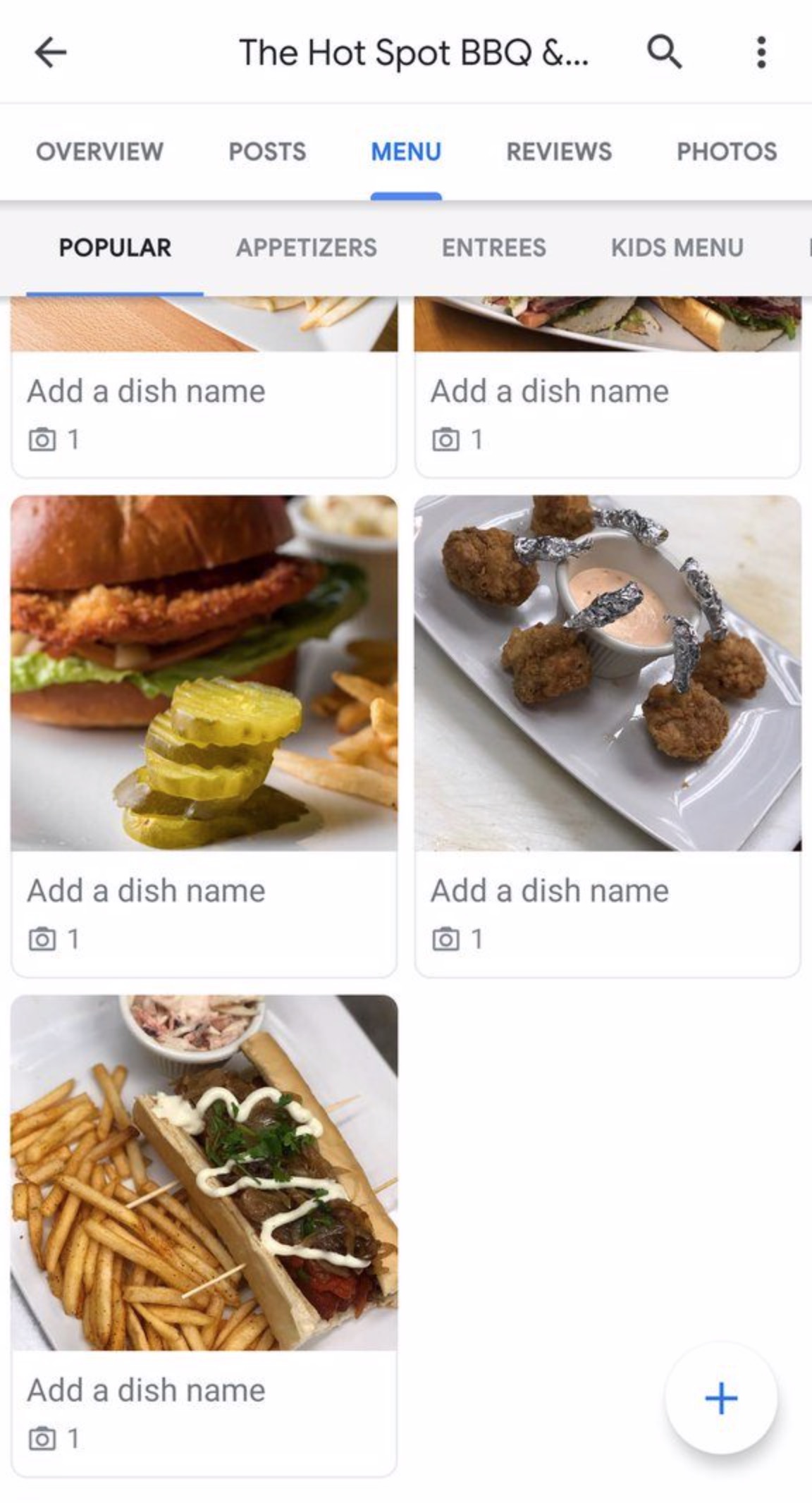The image size is (812, 1503).
Task: Show the Entrees menu category
Action: 493,247
